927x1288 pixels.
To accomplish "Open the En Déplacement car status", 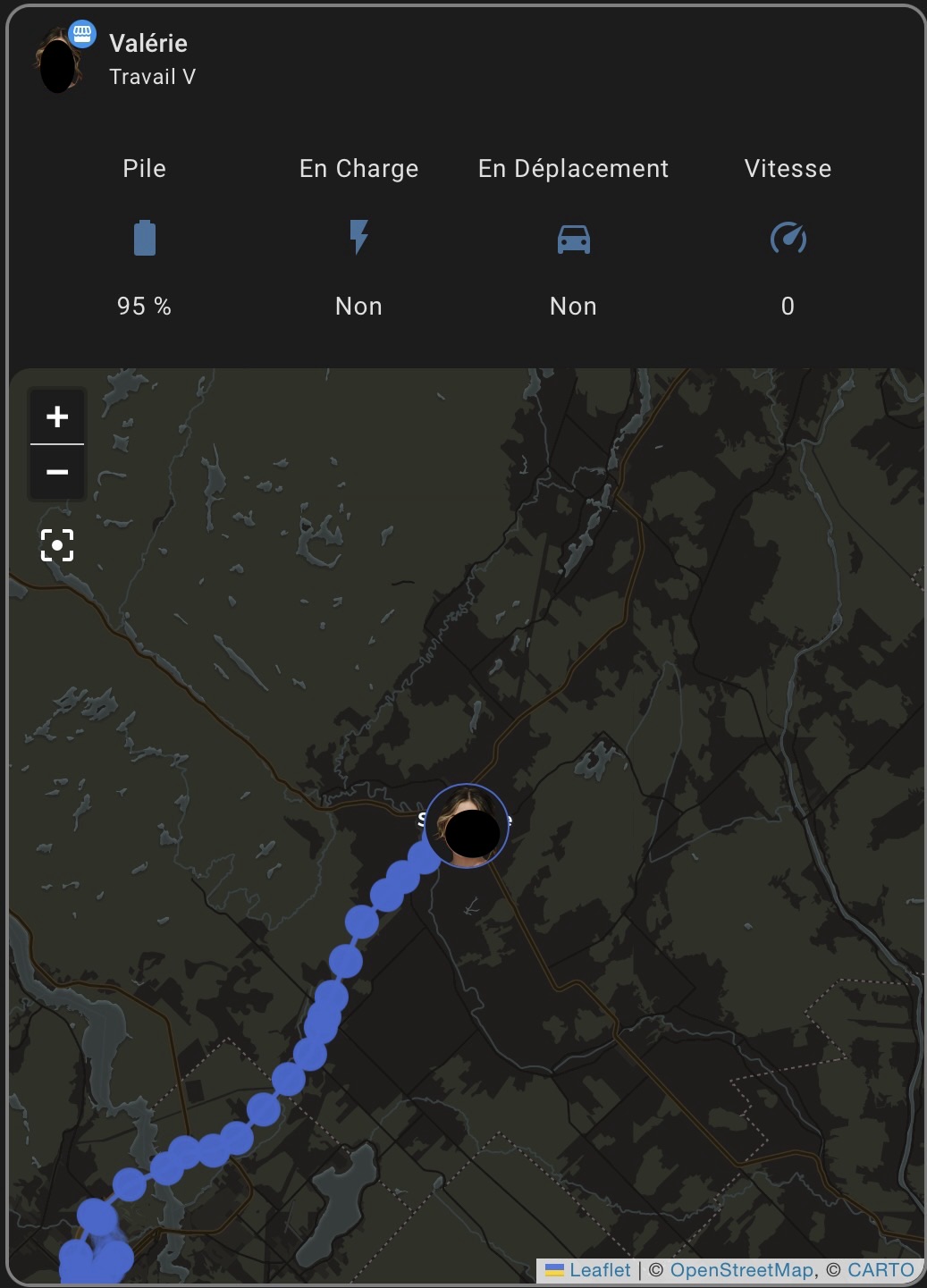I will tap(573, 239).
